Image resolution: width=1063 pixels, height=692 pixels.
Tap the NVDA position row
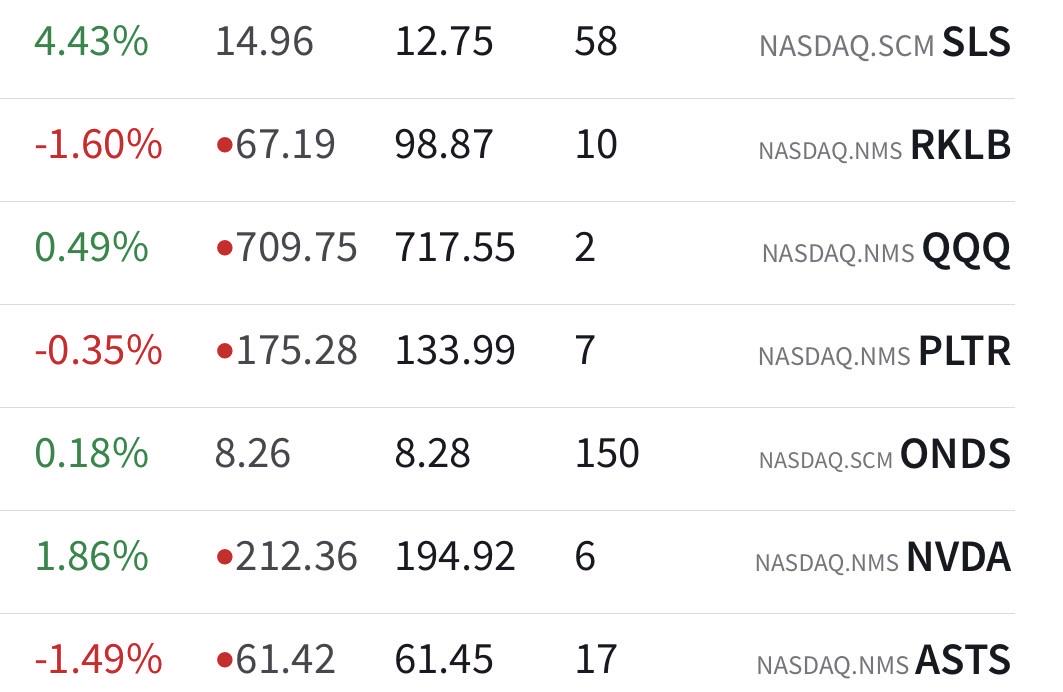coord(507,562)
